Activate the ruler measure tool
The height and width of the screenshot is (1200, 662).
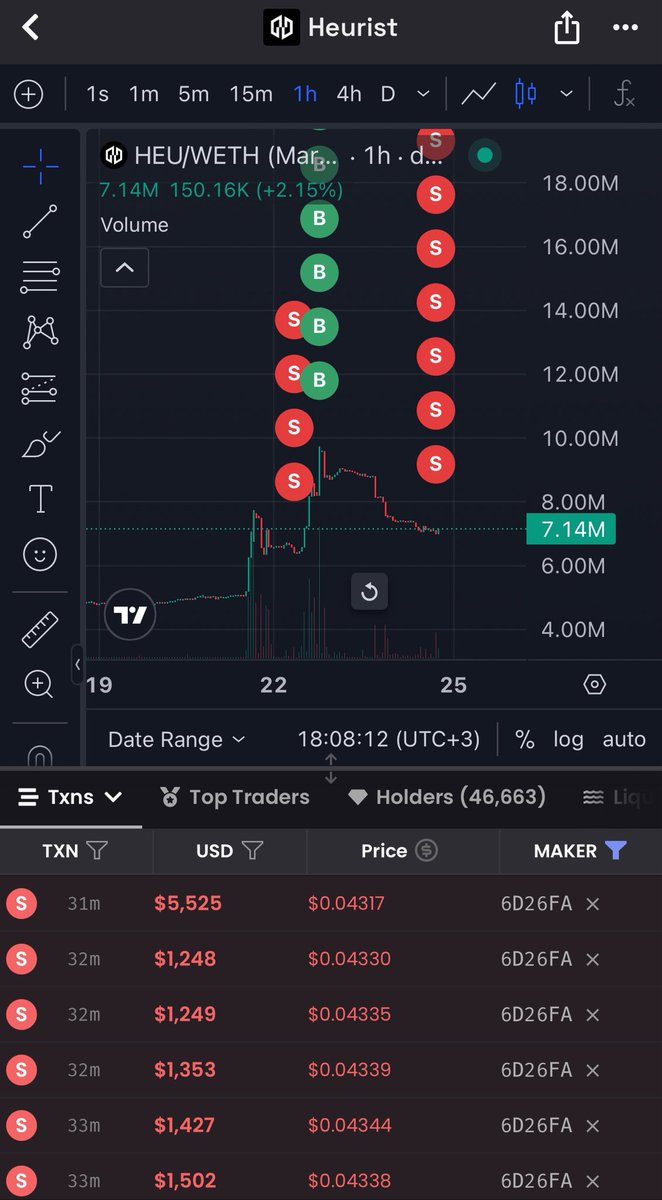[40, 629]
